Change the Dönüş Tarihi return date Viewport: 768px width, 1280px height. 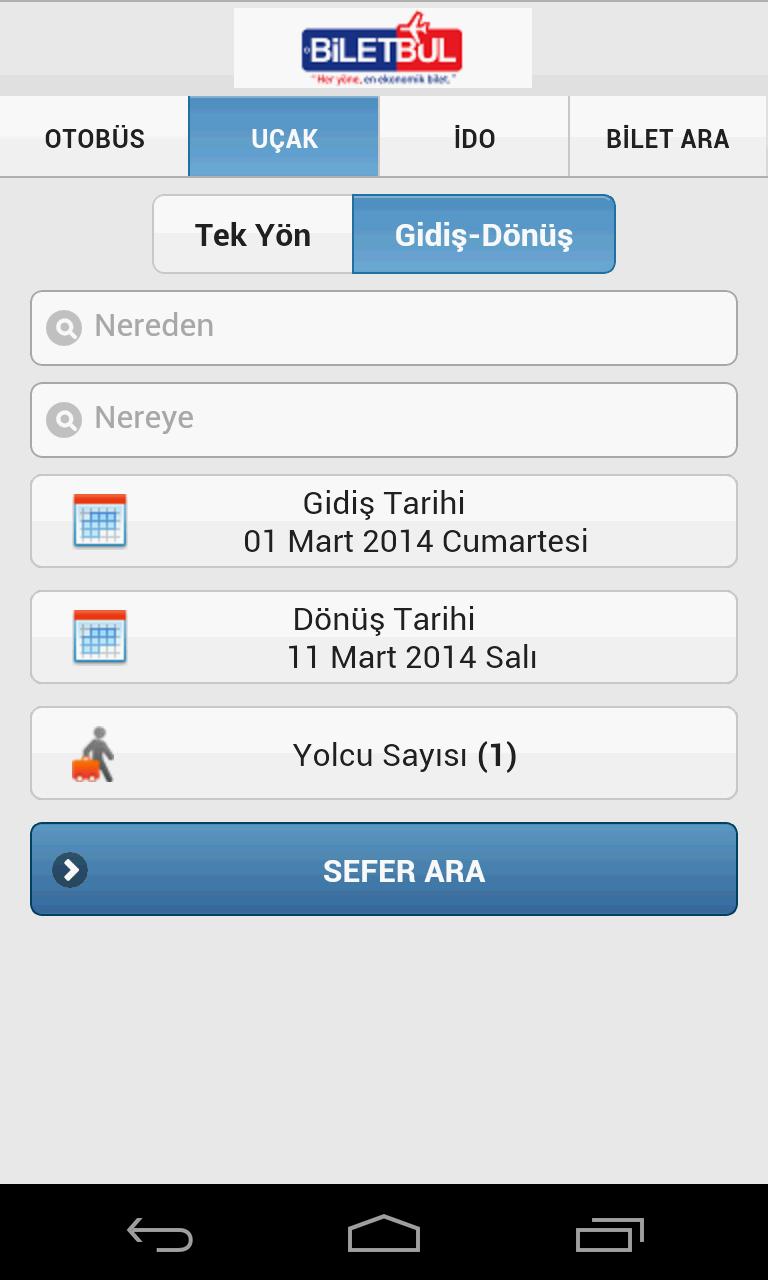(384, 638)
